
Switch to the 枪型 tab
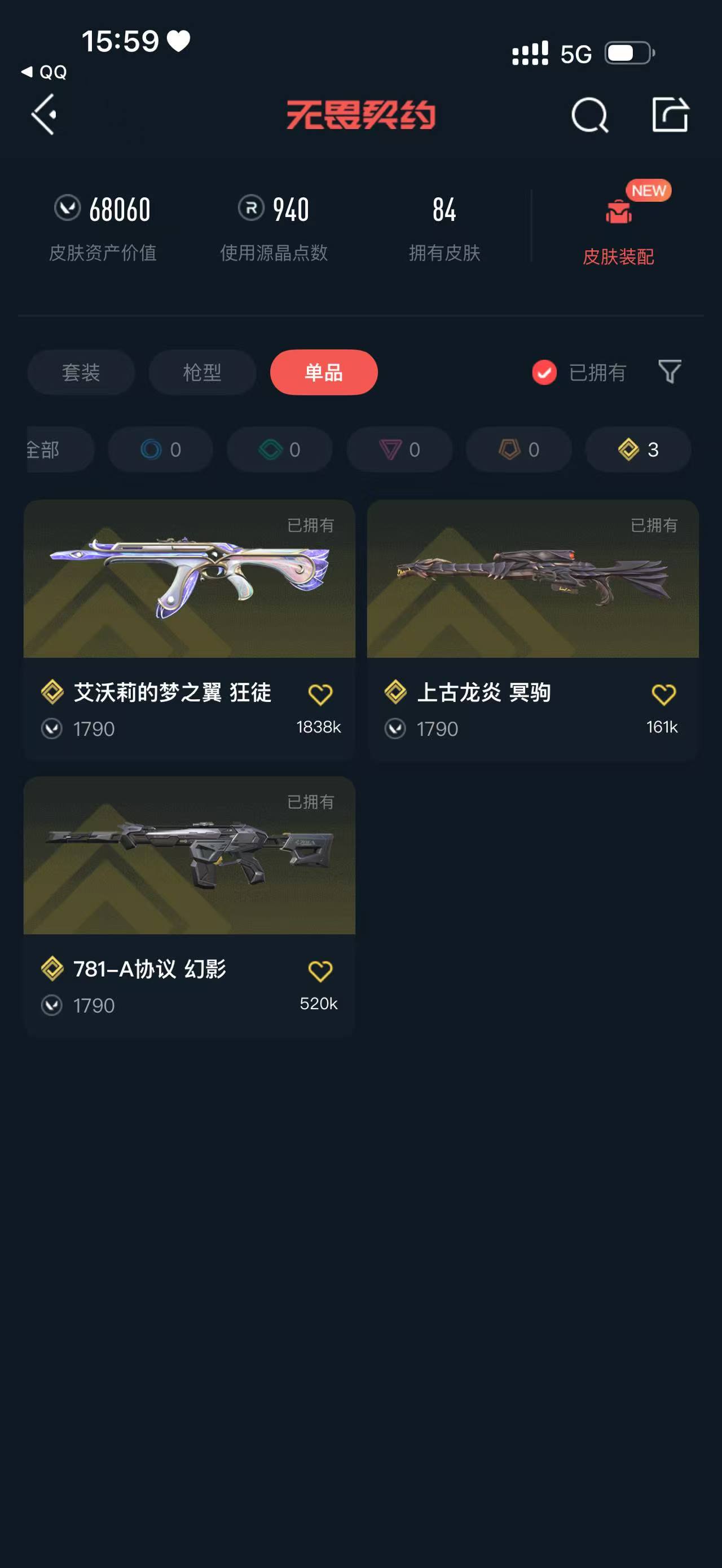[202, 372]
